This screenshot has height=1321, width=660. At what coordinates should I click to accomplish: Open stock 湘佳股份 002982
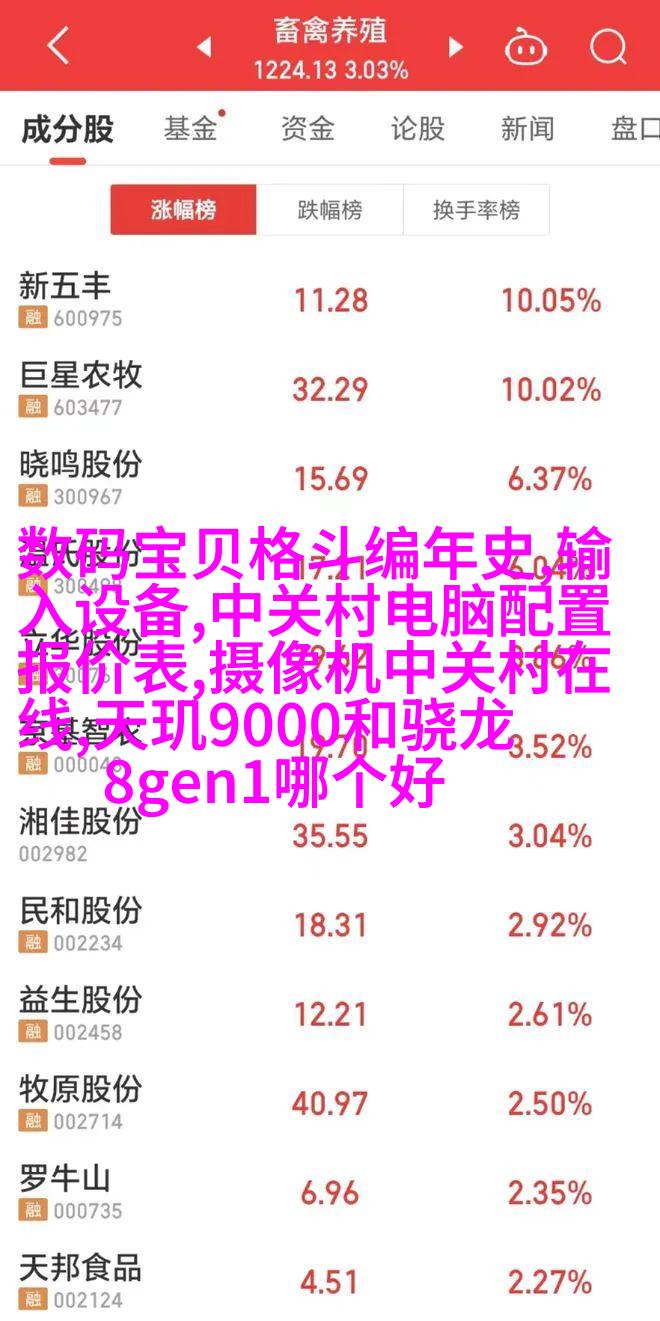tap(330, 835)
